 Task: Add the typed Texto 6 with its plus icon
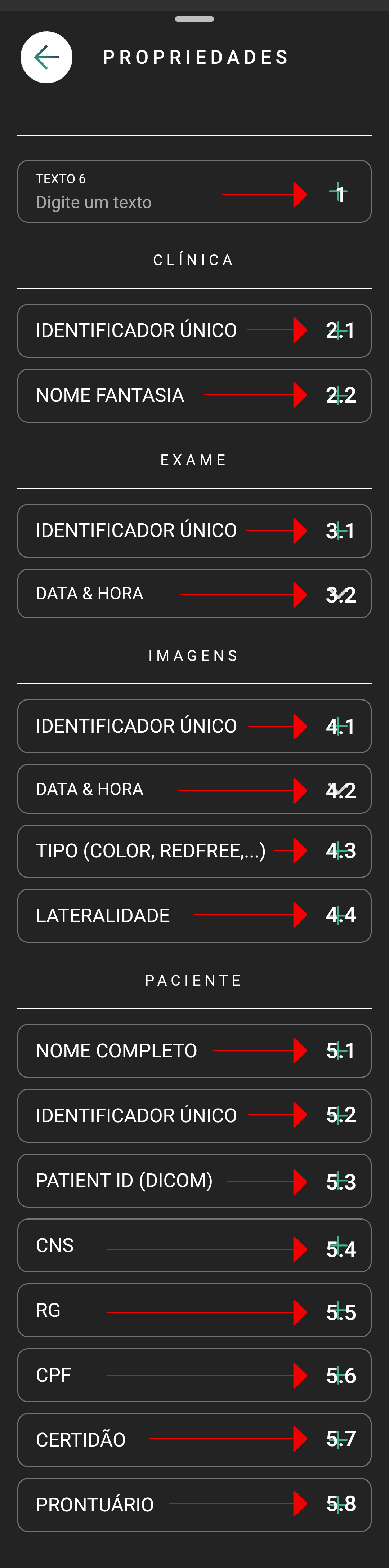click(339, 193)
